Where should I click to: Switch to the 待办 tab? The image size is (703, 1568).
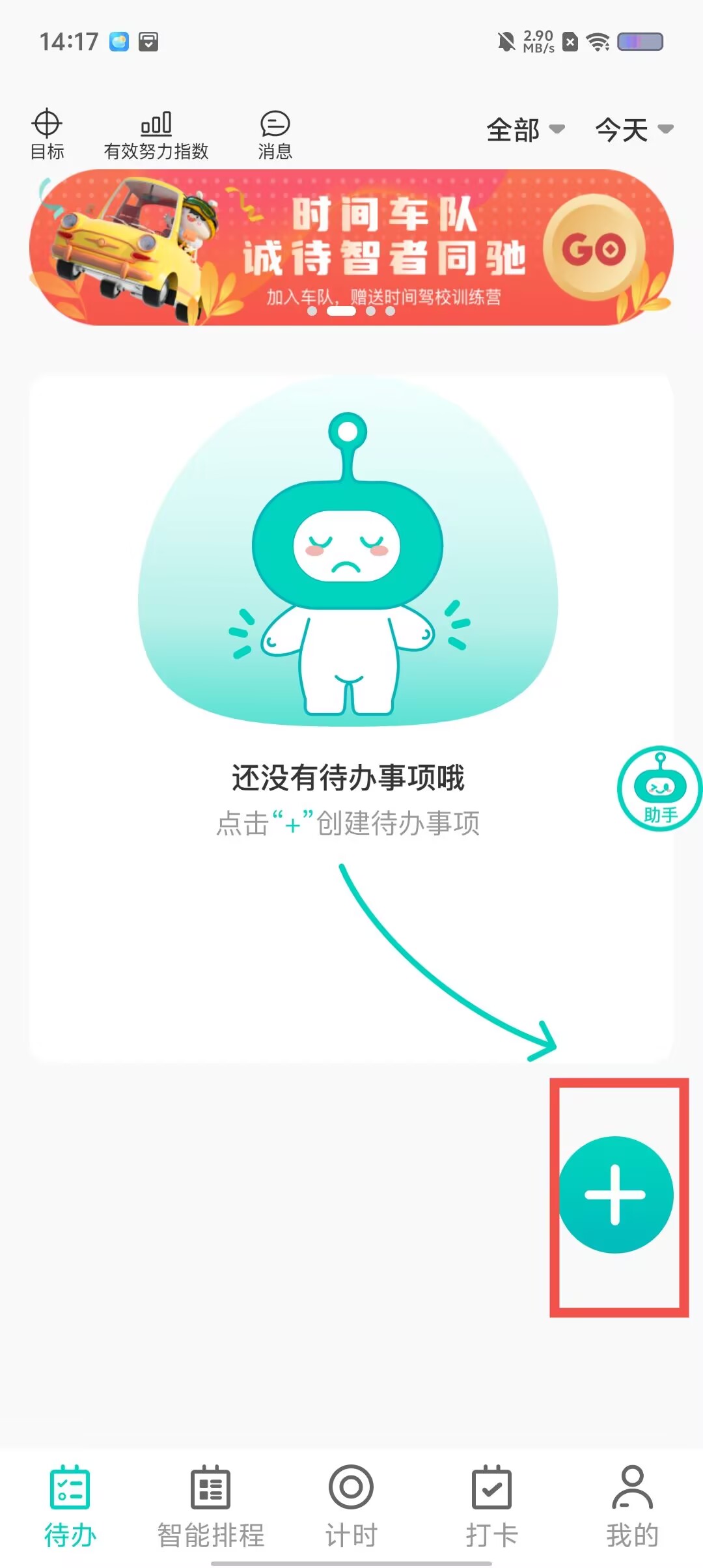(x=70, y=1505)
